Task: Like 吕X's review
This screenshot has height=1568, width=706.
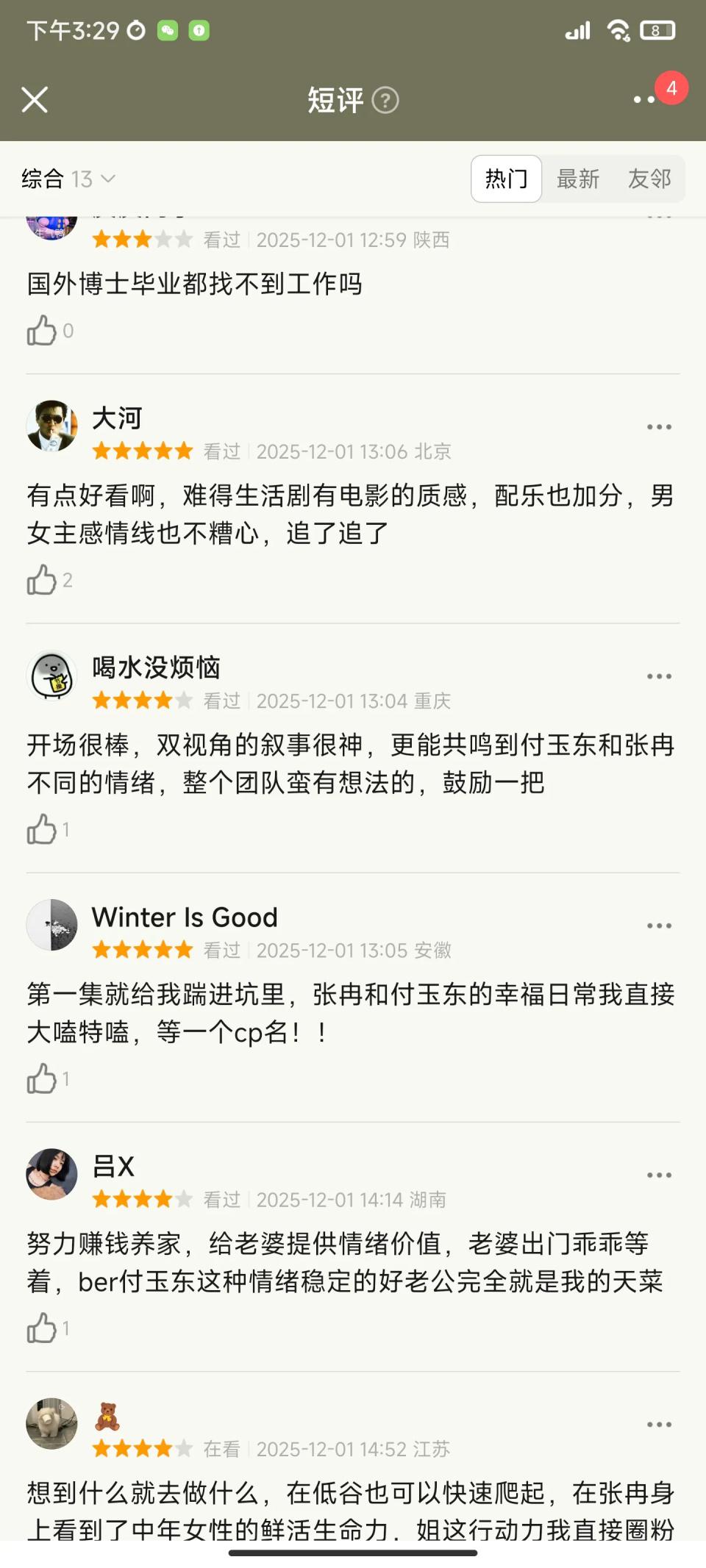Action: click(42, 1328)
